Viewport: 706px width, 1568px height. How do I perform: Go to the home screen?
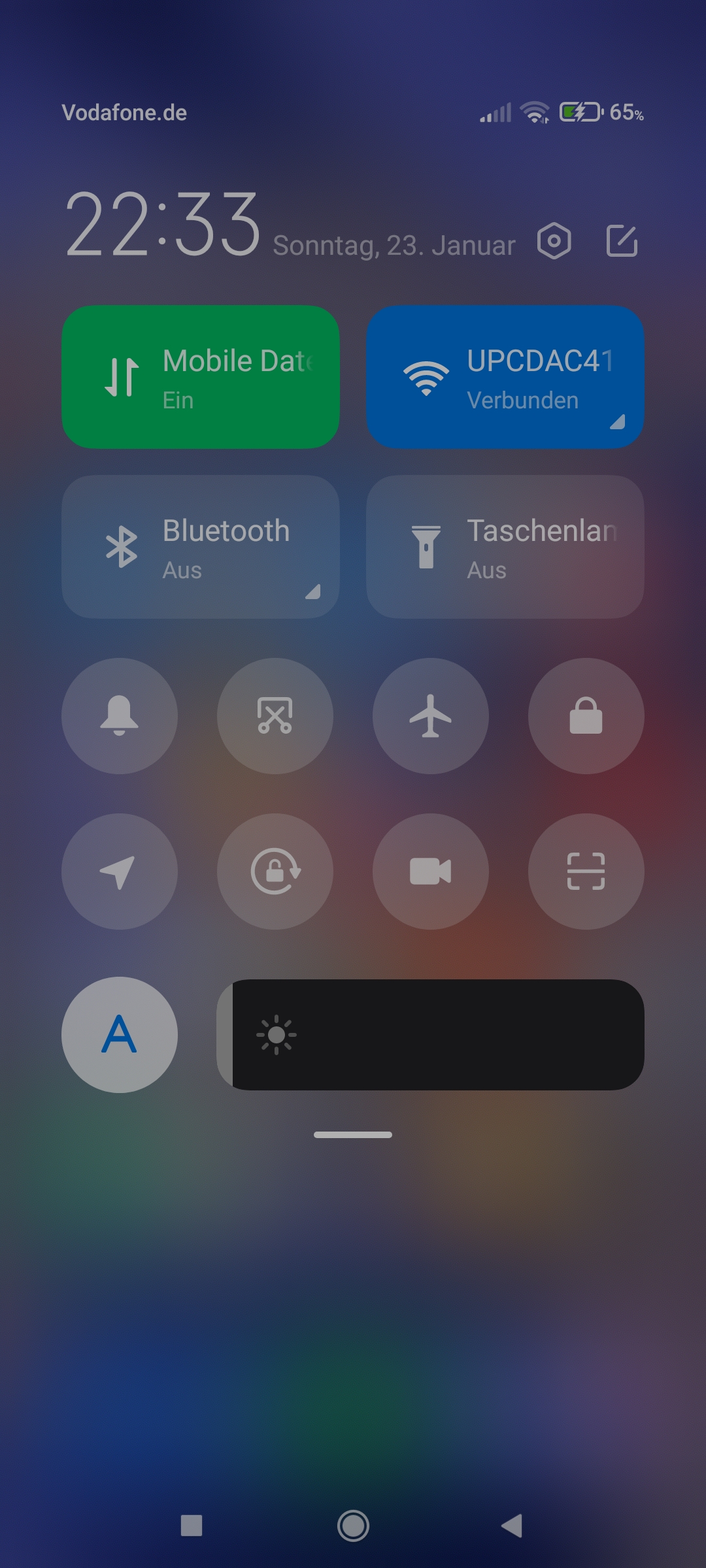pyautogui.click(x=353, y=1526)
